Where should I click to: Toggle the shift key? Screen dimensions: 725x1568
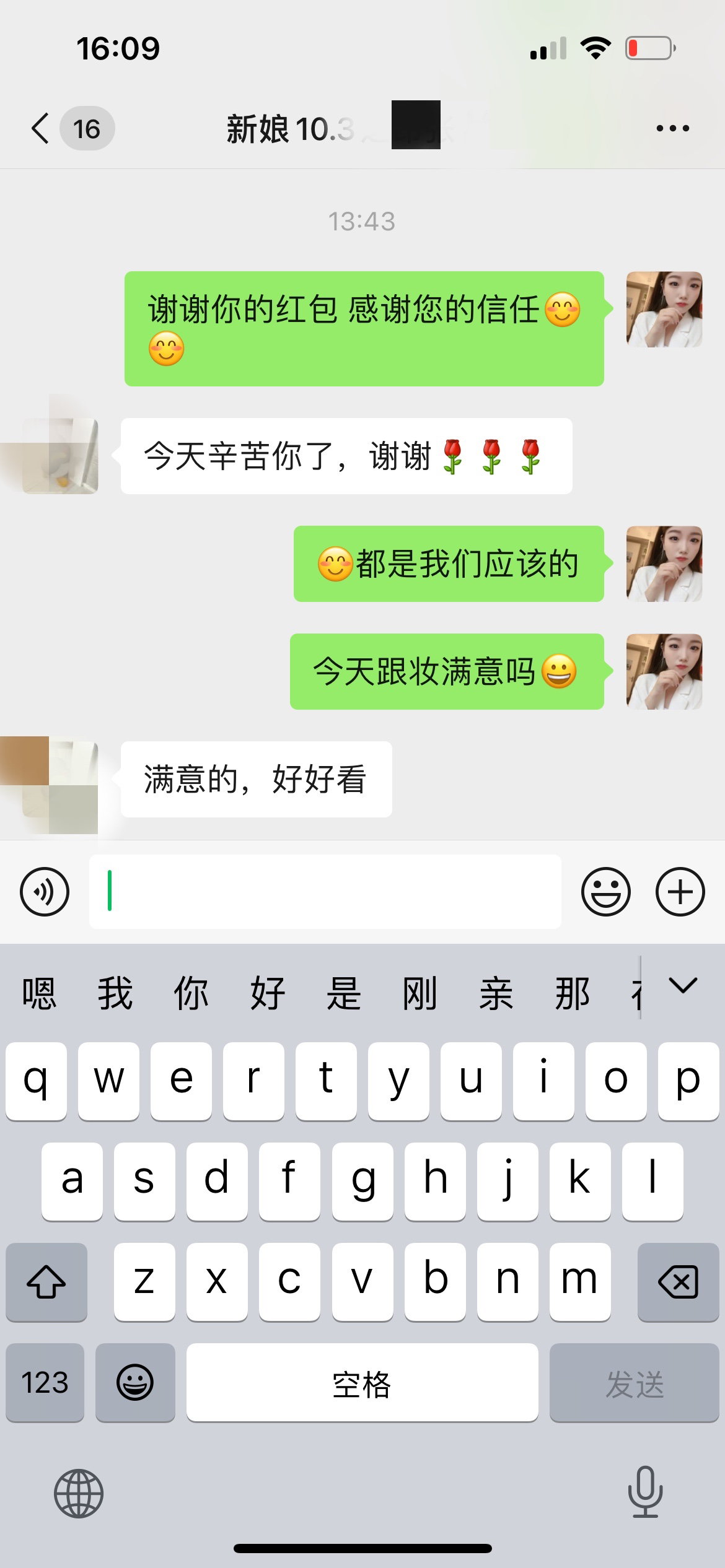coord(46,1282)
